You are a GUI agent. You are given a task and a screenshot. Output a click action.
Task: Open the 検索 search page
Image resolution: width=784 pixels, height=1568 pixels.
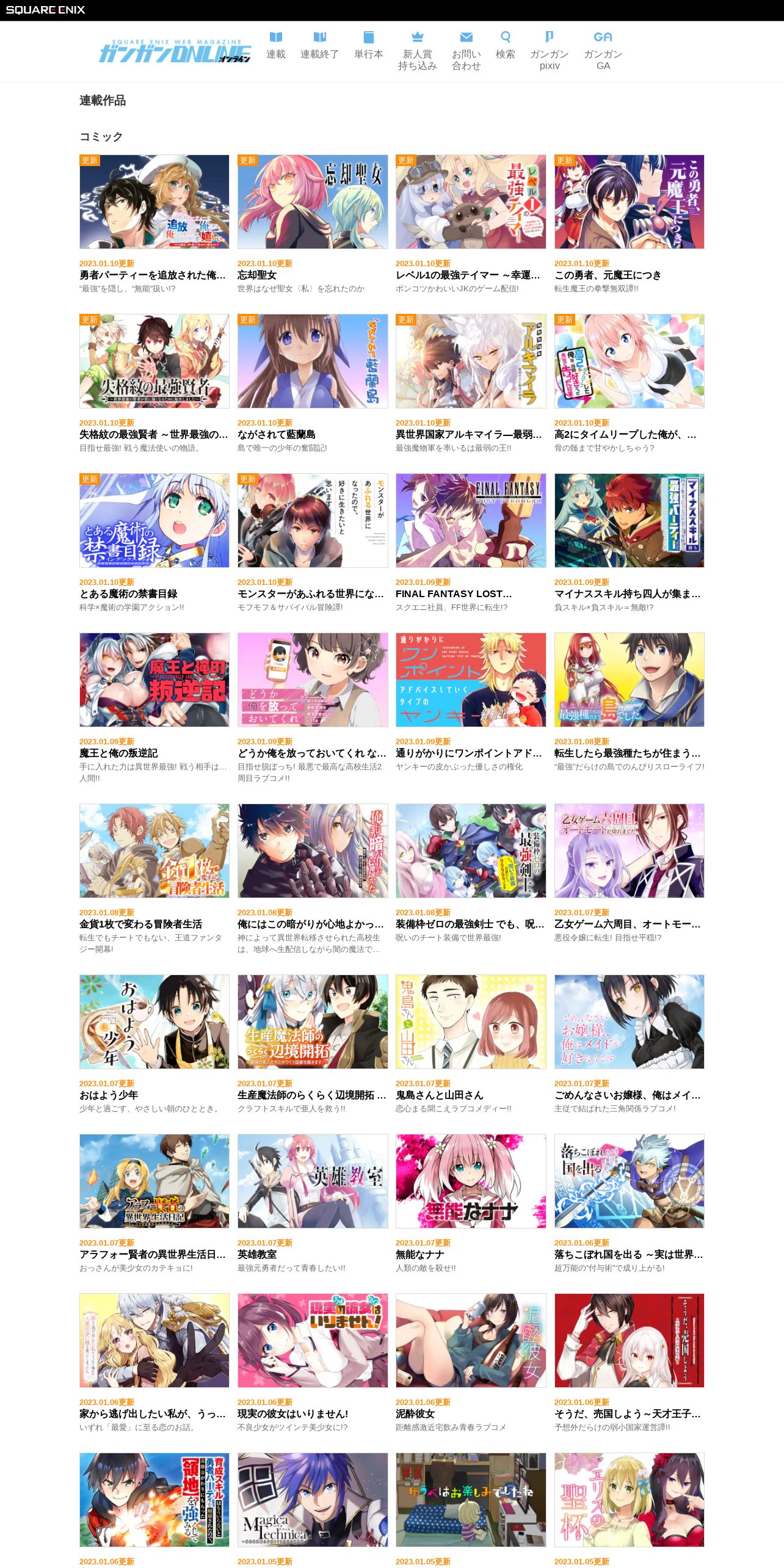[505, 46]
